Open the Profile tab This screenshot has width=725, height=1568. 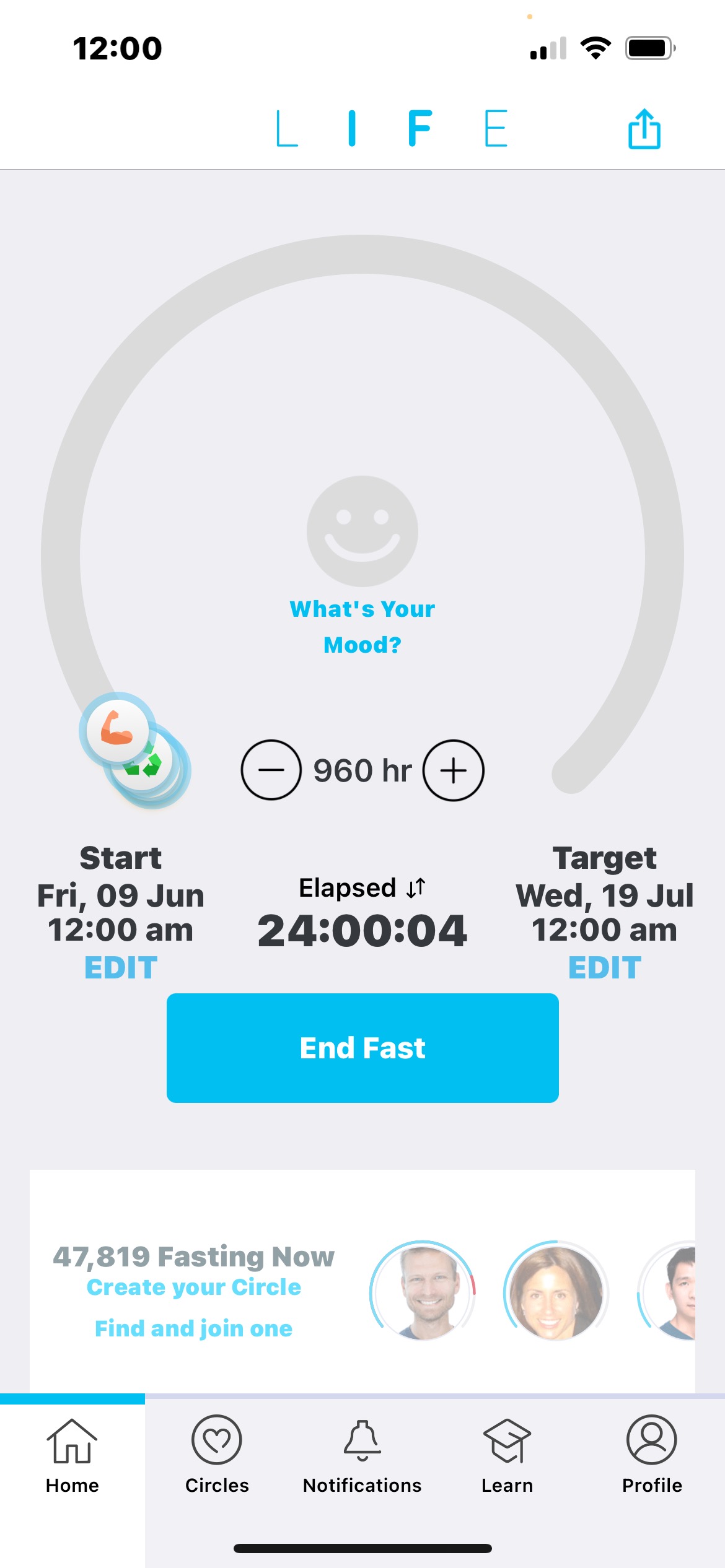652,1453
